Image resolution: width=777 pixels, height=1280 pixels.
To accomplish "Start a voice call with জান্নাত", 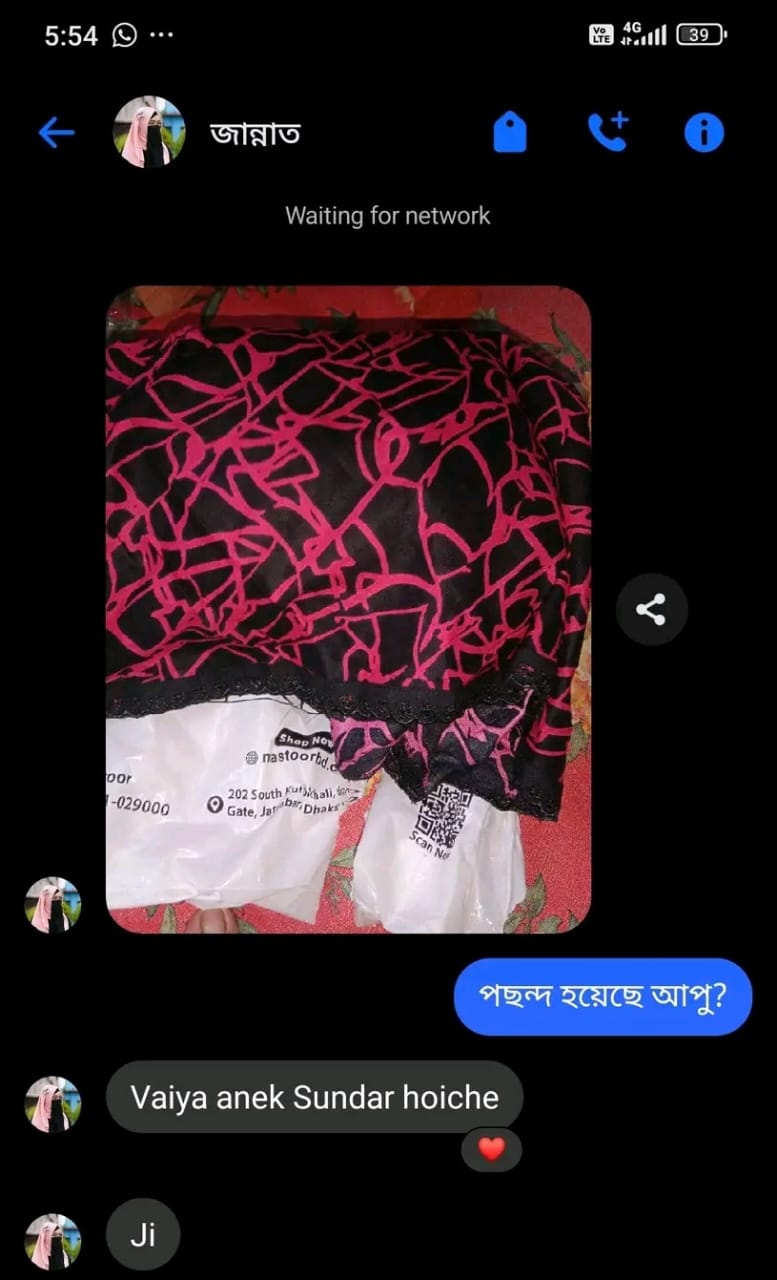I will (x=607, y=132).
